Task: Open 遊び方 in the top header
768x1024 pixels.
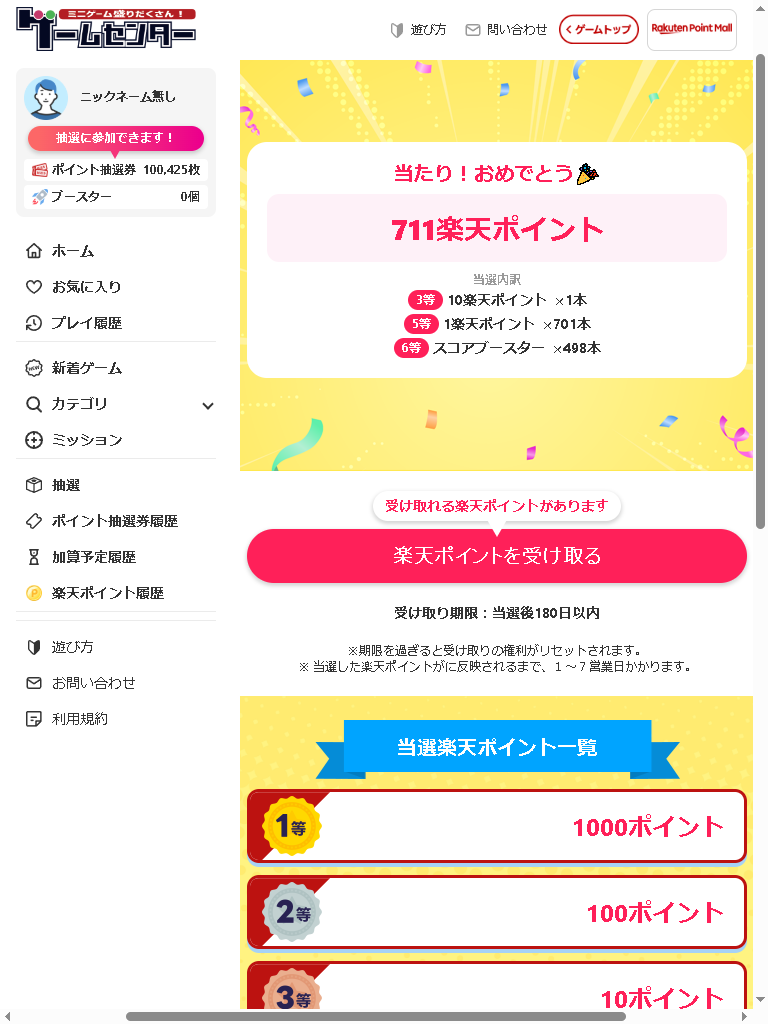Action: 418,30
